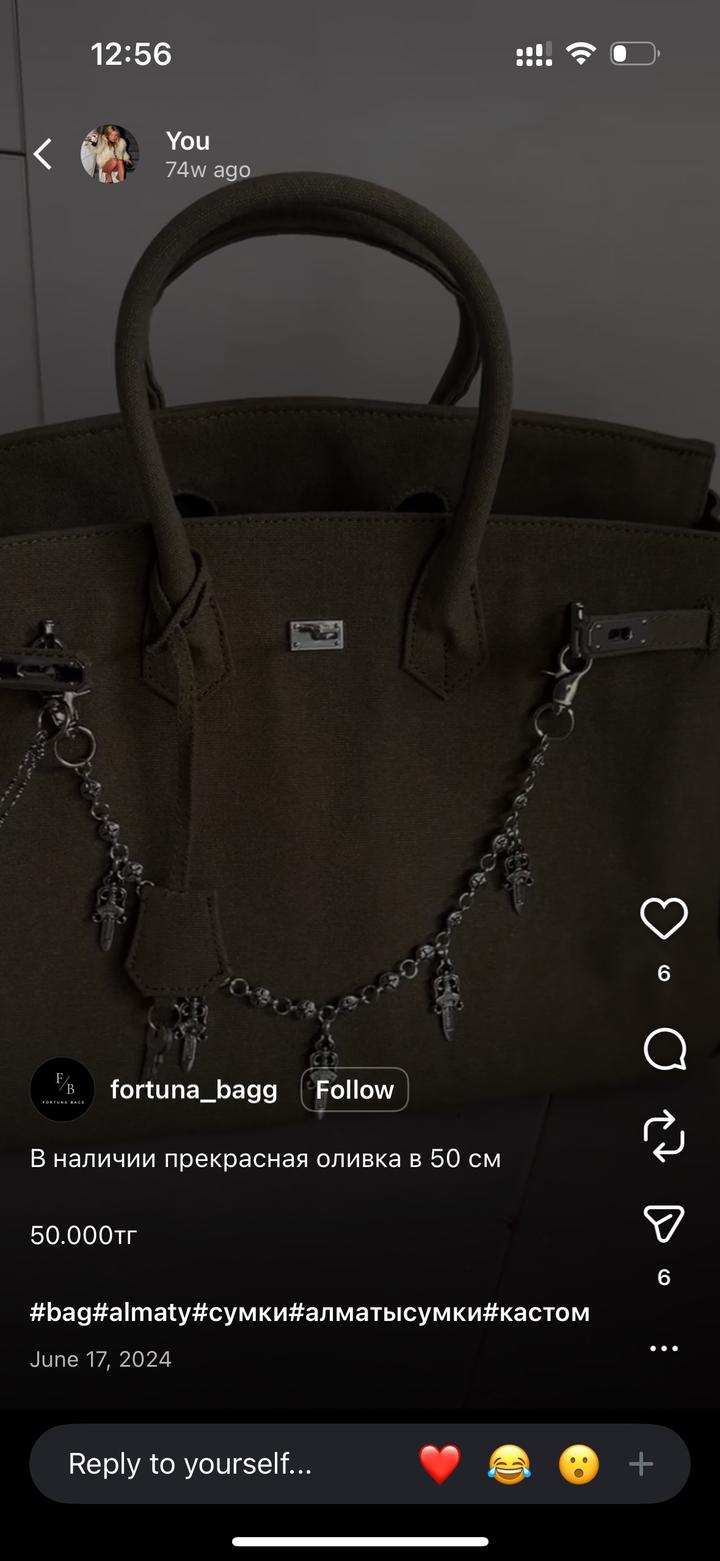Open the comments bubble
The width and height of the screenshot is (720, 1561).
click(x=664, y=1049)
